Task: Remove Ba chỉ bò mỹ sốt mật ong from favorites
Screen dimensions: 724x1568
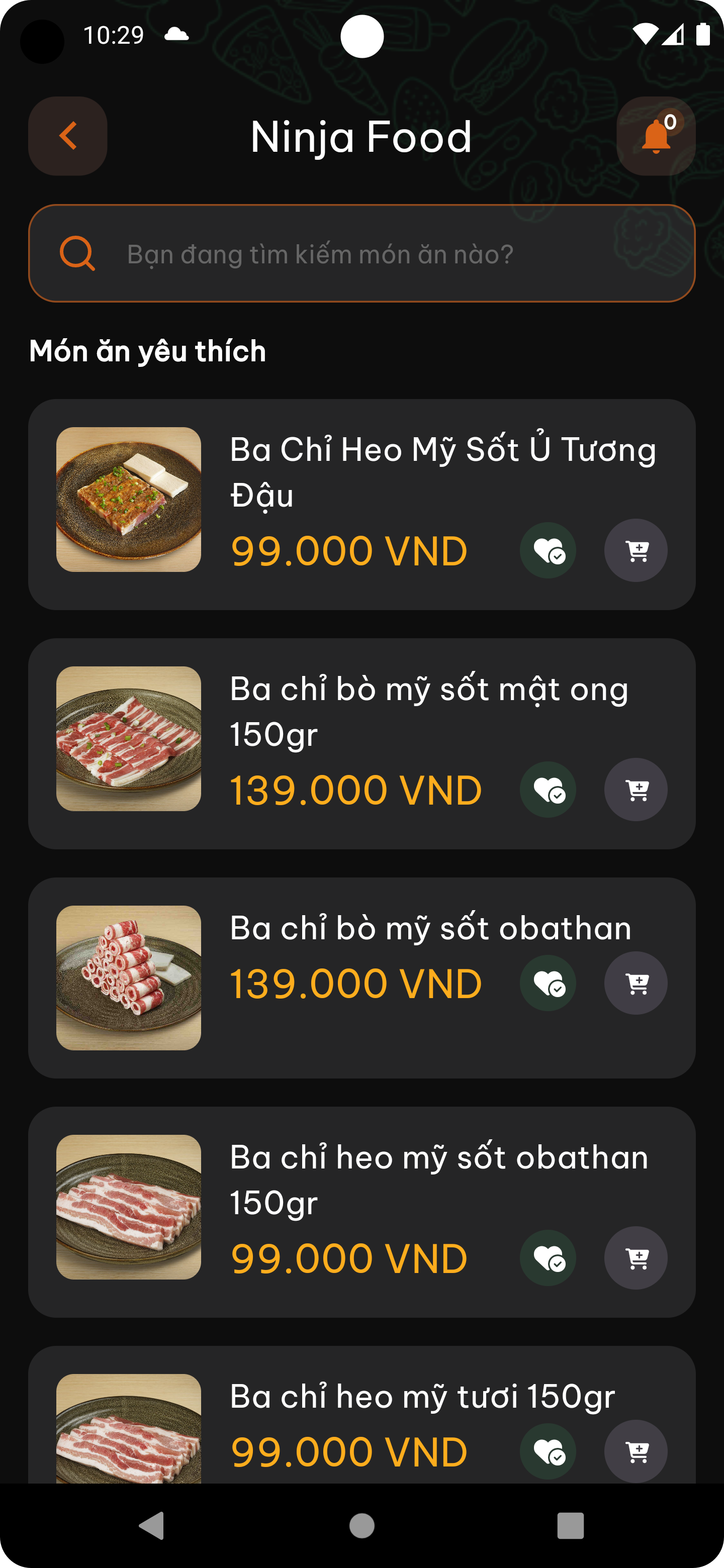Action: pos(548,790)
